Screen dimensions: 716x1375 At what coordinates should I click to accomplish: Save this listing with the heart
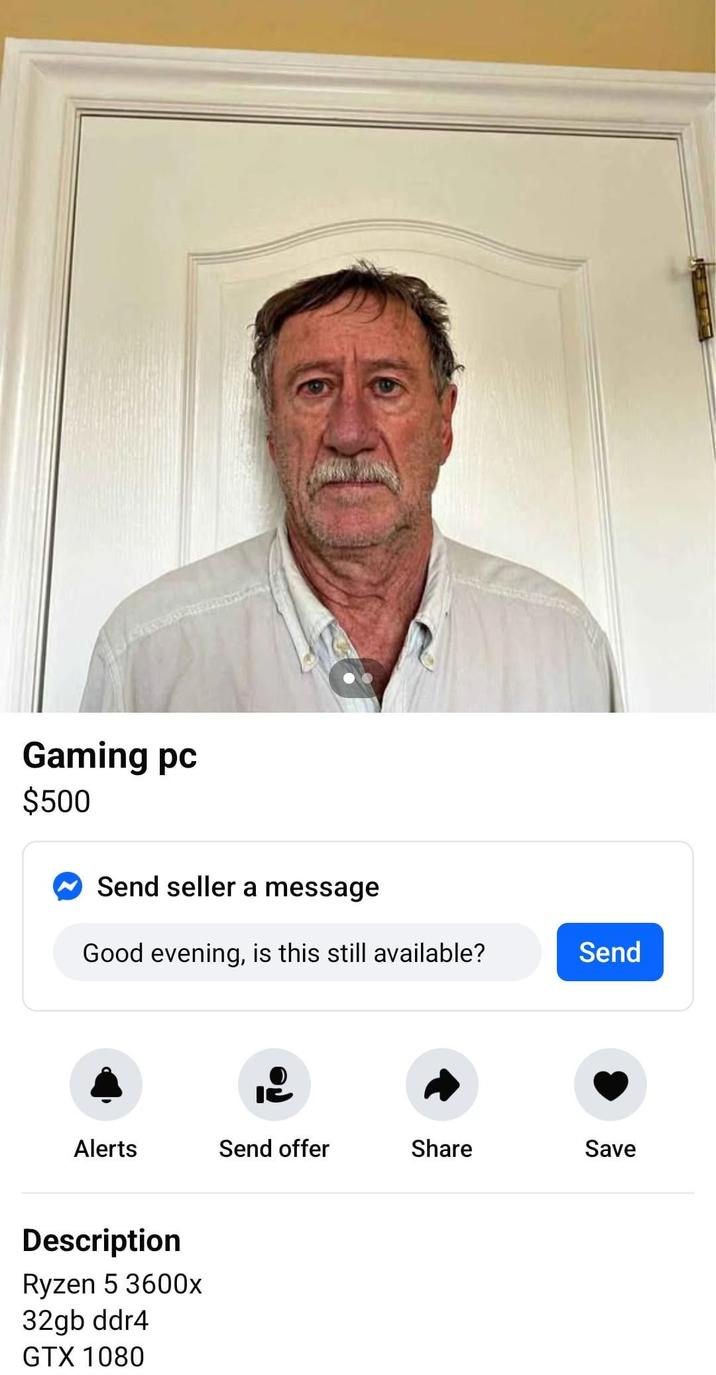click(x=610, y=1085)
